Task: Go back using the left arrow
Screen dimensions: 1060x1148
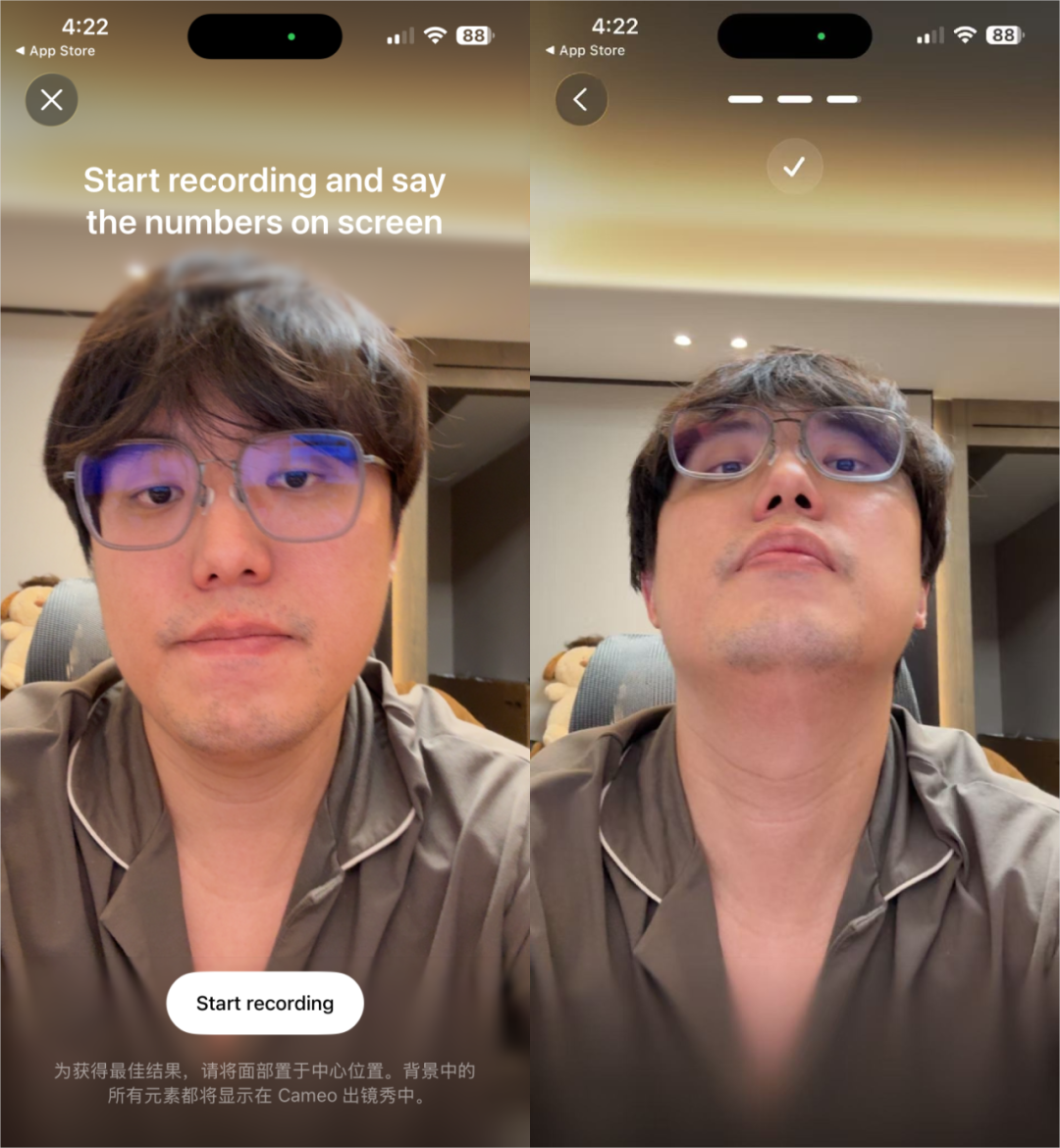Action: 581,100
